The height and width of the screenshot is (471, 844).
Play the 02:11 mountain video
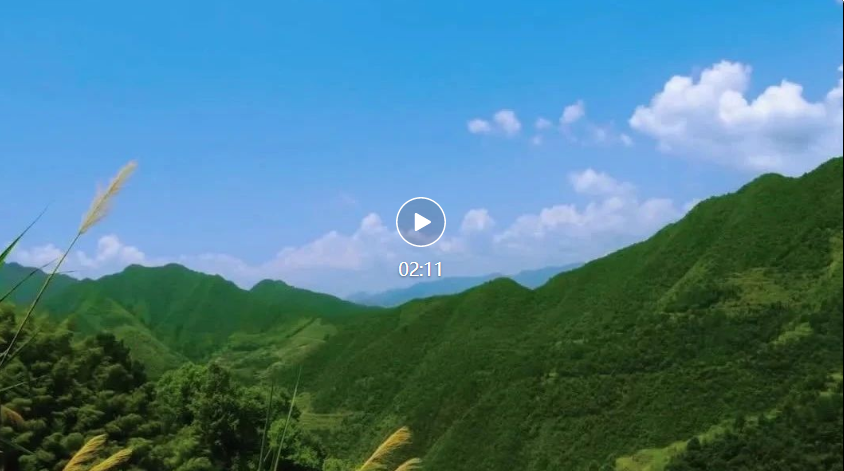point(421,222)
